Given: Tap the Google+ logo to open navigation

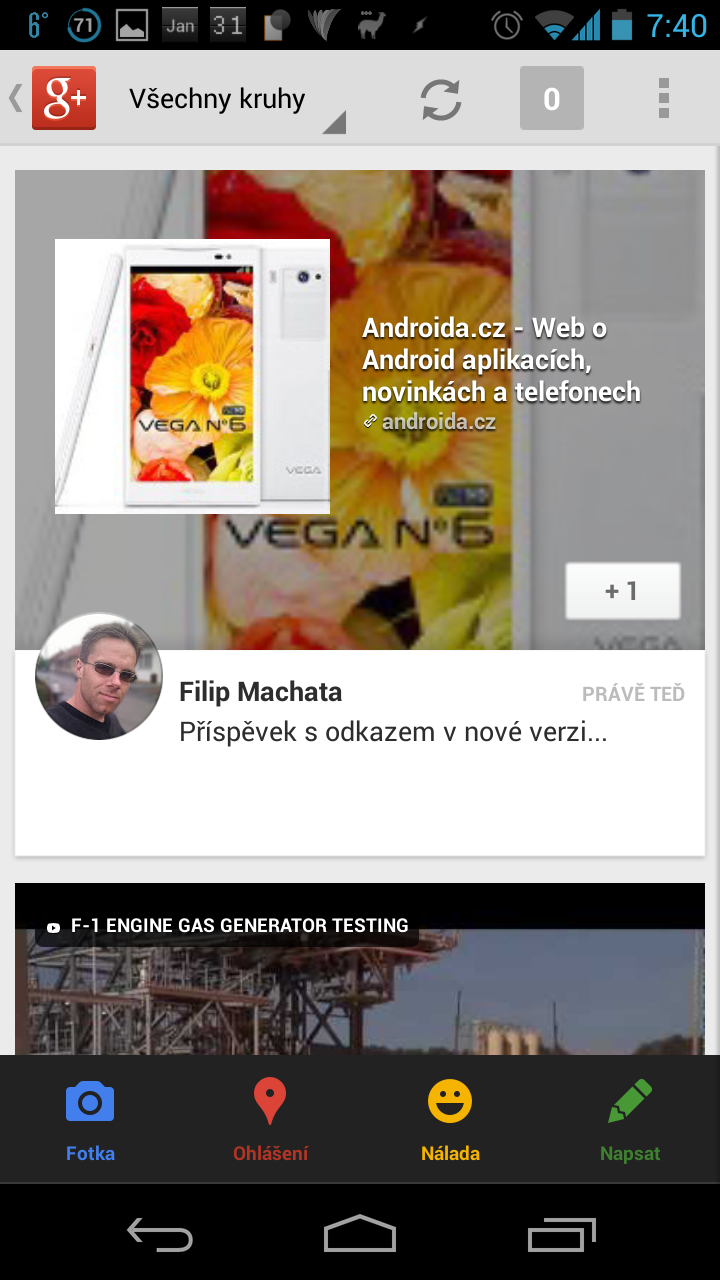Looking at the screenshot, I should click(63, 98).
